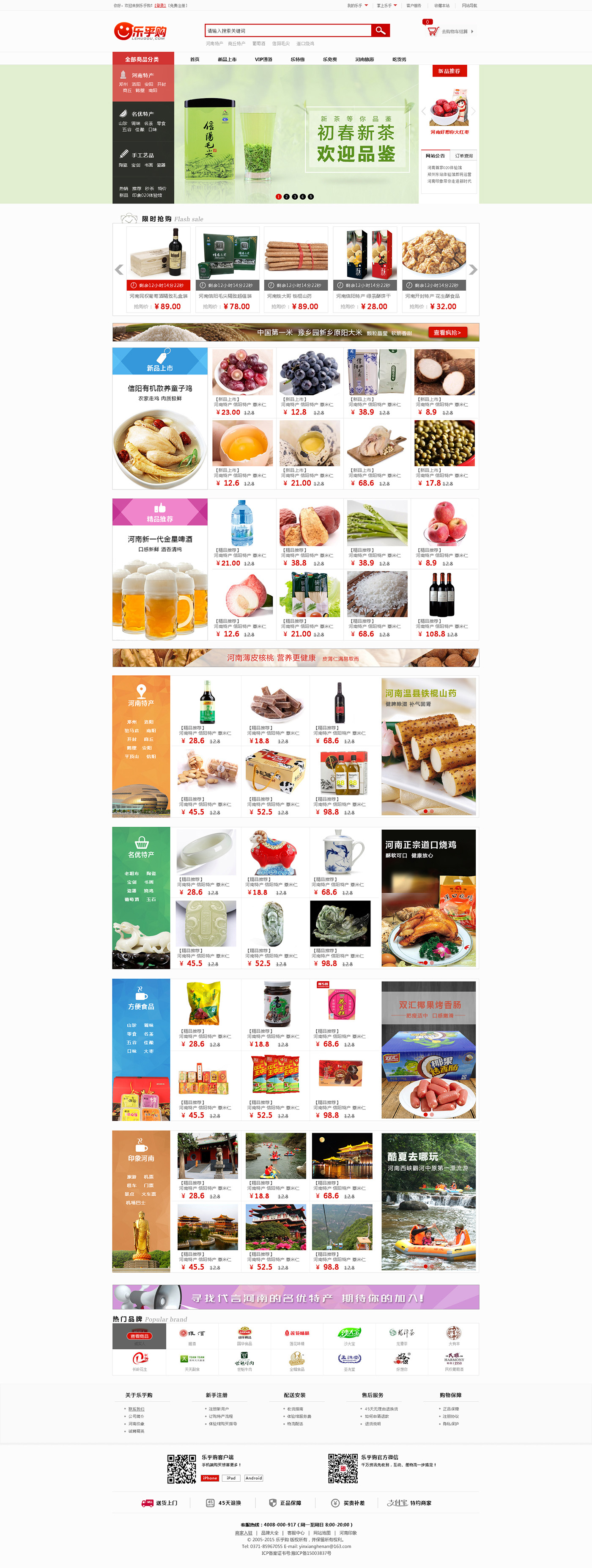
Task: Open the 河南特产 category in sidebar
Action: tap(143, 75)
